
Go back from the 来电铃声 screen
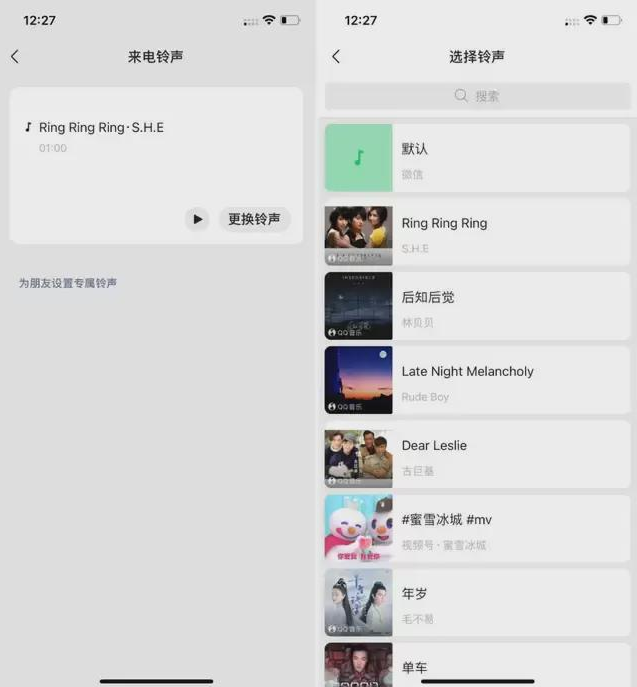pos(15,57)
